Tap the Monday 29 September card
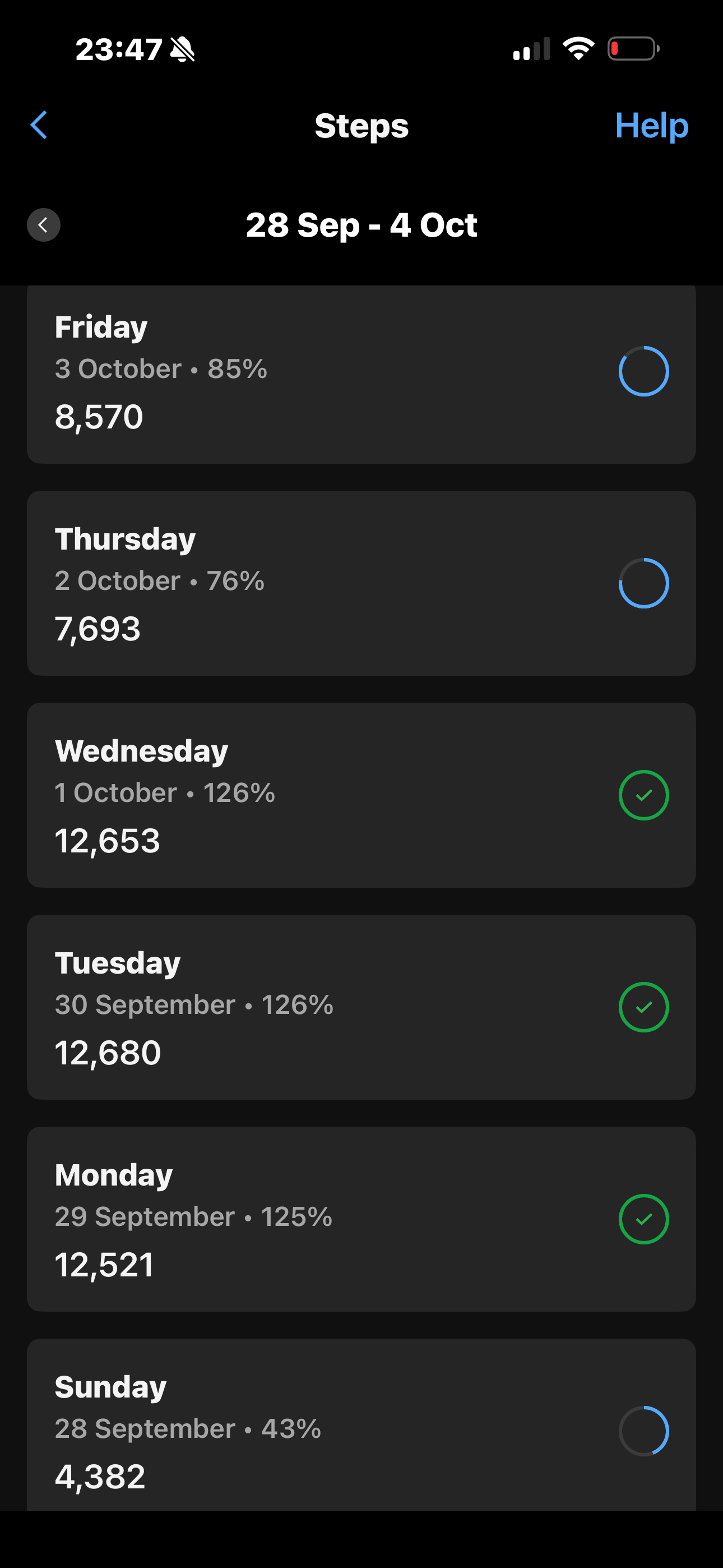The image size is (723, 1568). point(361,1219)
